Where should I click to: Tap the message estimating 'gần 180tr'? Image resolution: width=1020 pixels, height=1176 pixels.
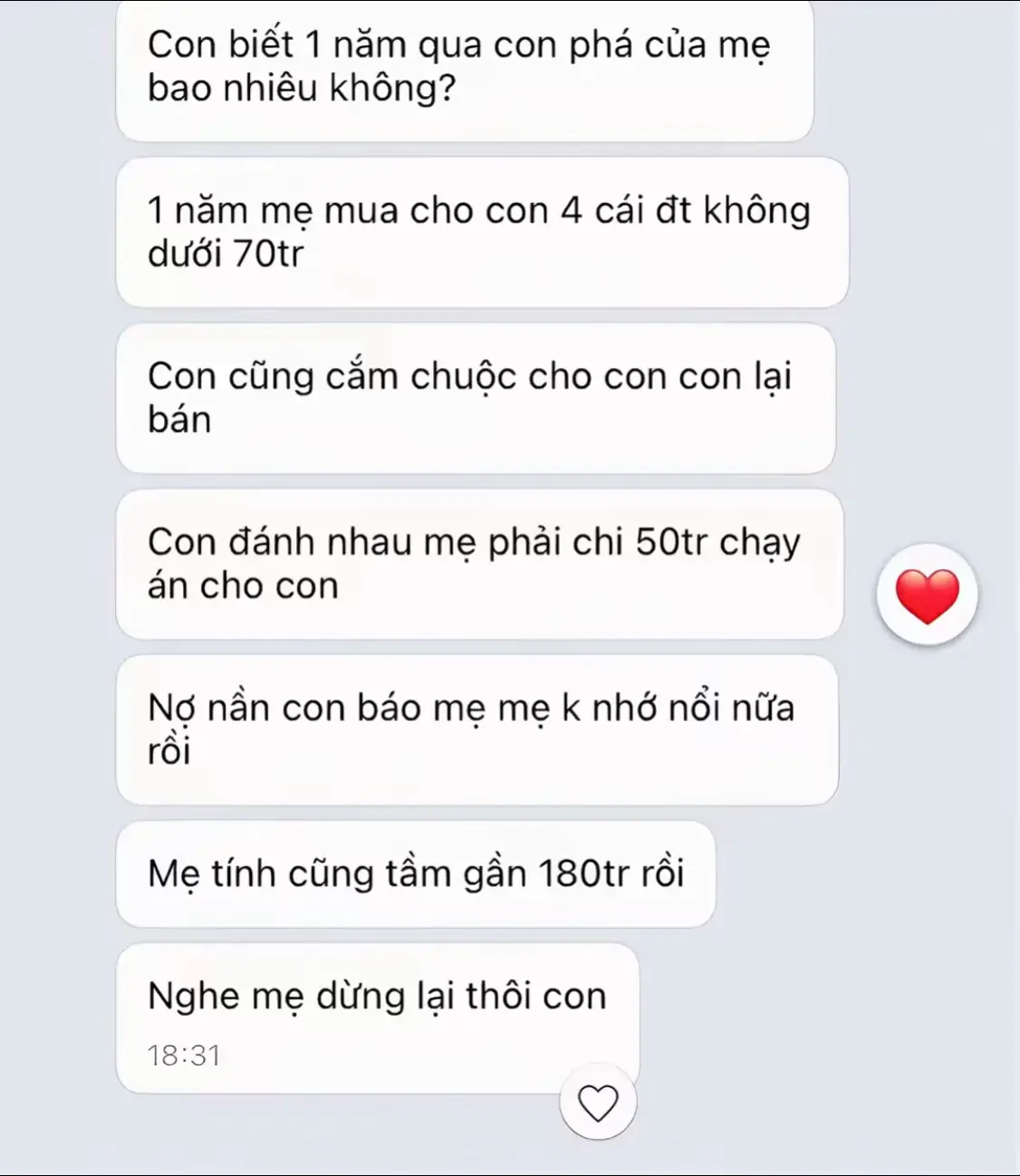click(417, 873)
